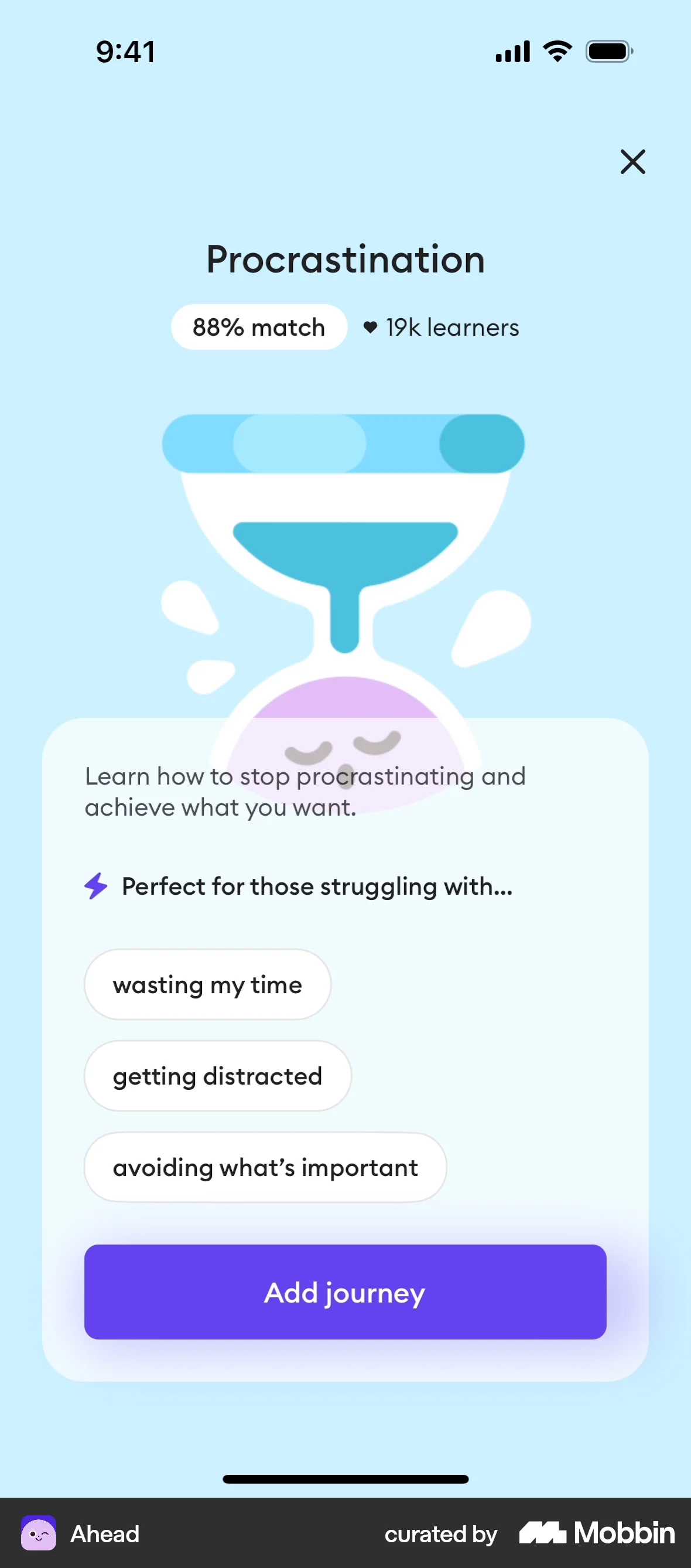Tap the Add journey button
The image size is (691, 1568).
345,1293
